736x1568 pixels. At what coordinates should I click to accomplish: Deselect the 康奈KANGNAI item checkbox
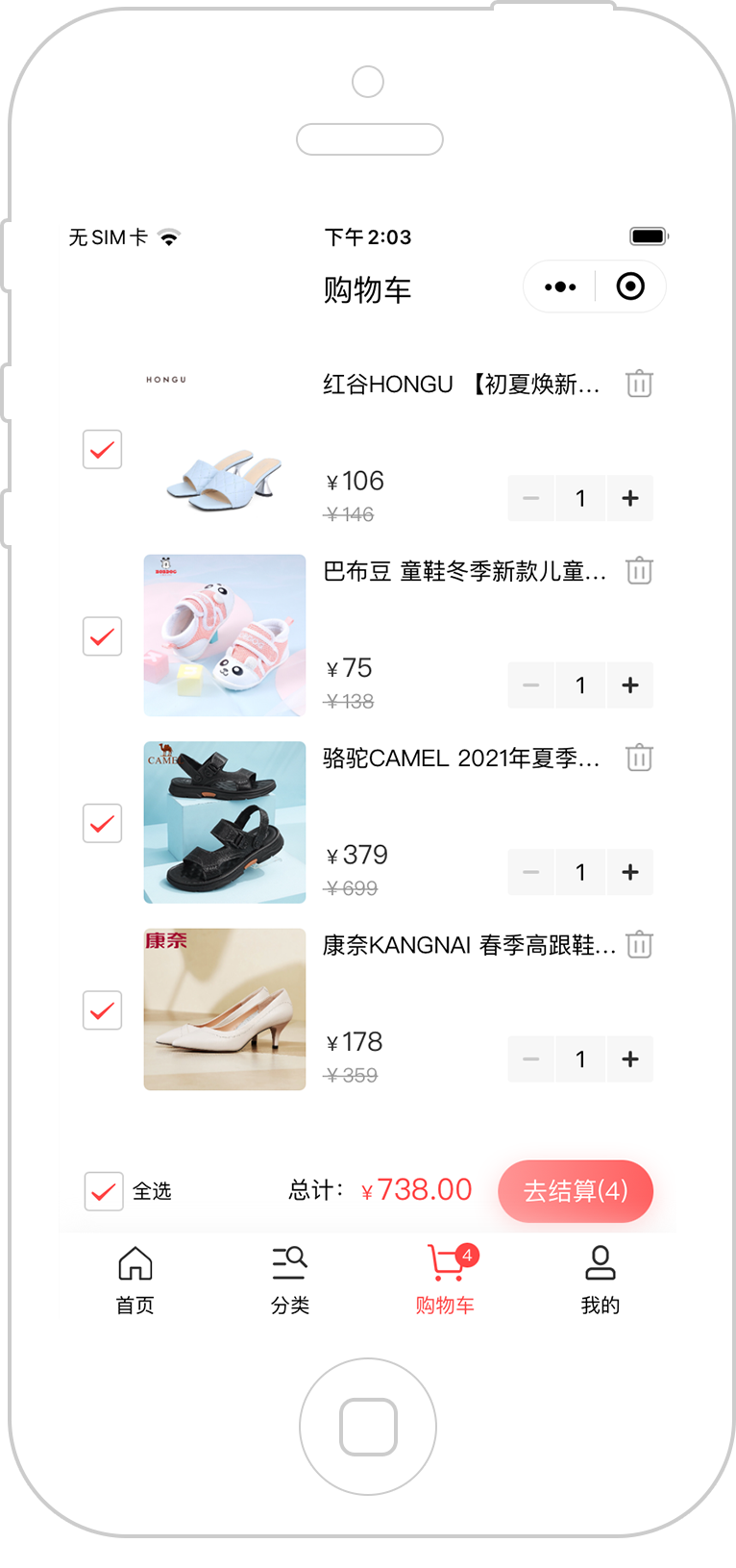tap(102, 1010)
